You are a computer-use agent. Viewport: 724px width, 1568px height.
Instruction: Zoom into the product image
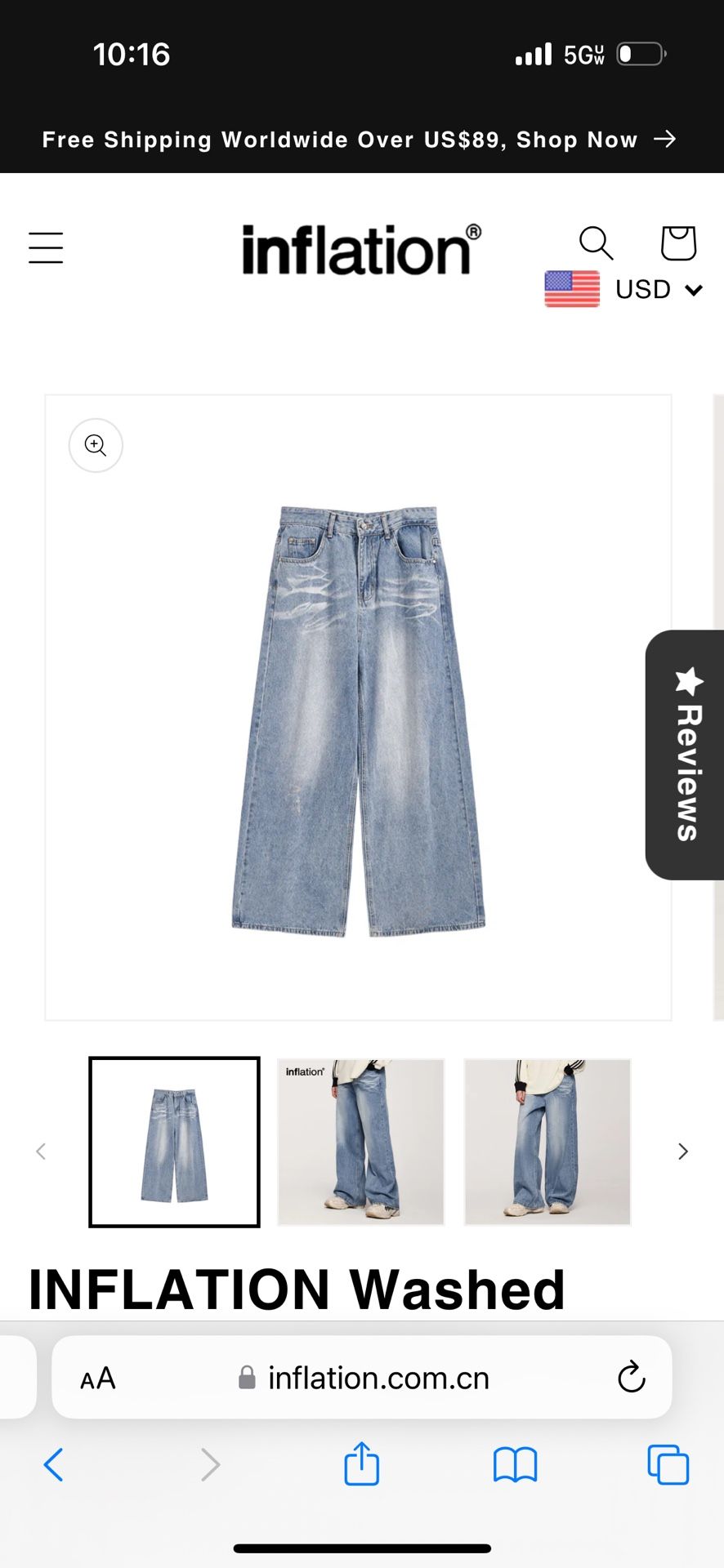95,445
